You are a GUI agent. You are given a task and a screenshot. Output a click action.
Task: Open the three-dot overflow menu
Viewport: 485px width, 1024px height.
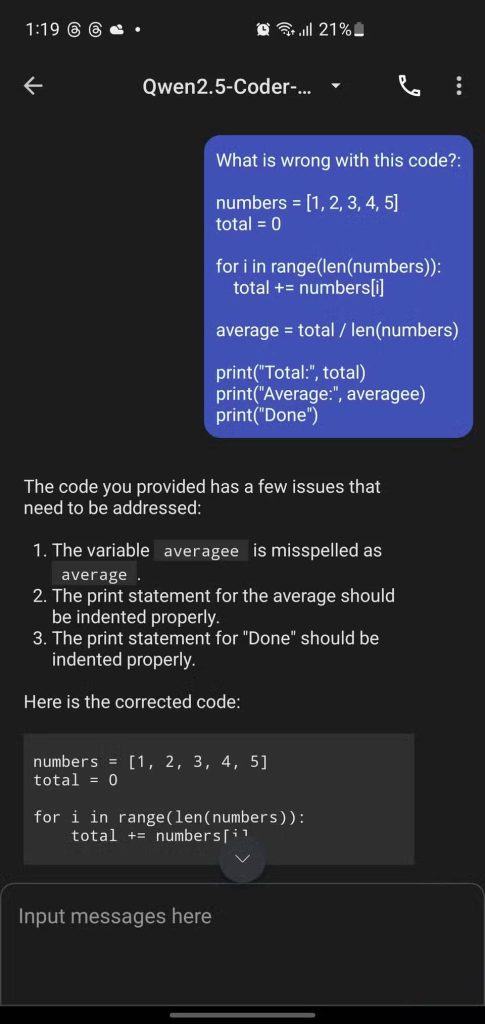pyautogui.click(x=459, y=86)
